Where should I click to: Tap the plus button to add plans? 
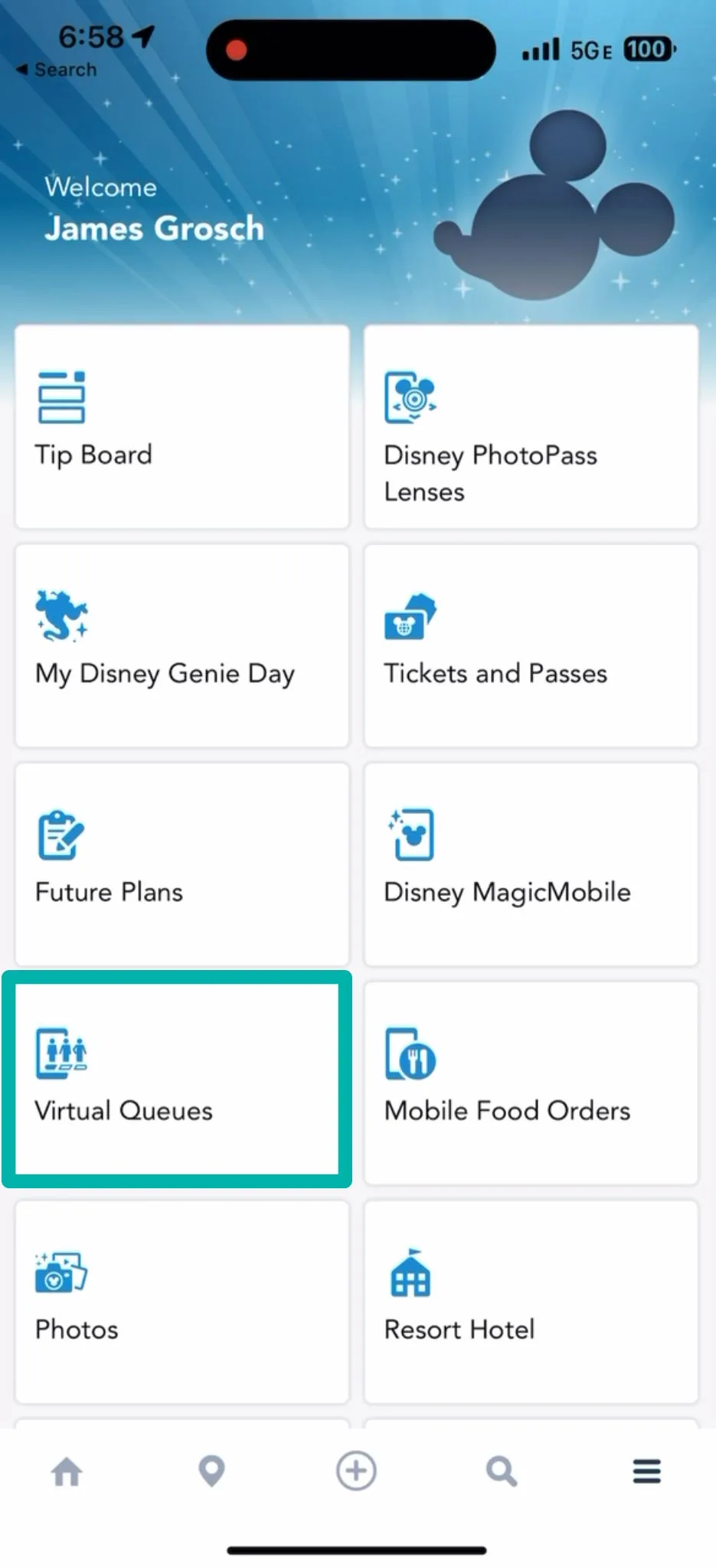pos(355,1471)
